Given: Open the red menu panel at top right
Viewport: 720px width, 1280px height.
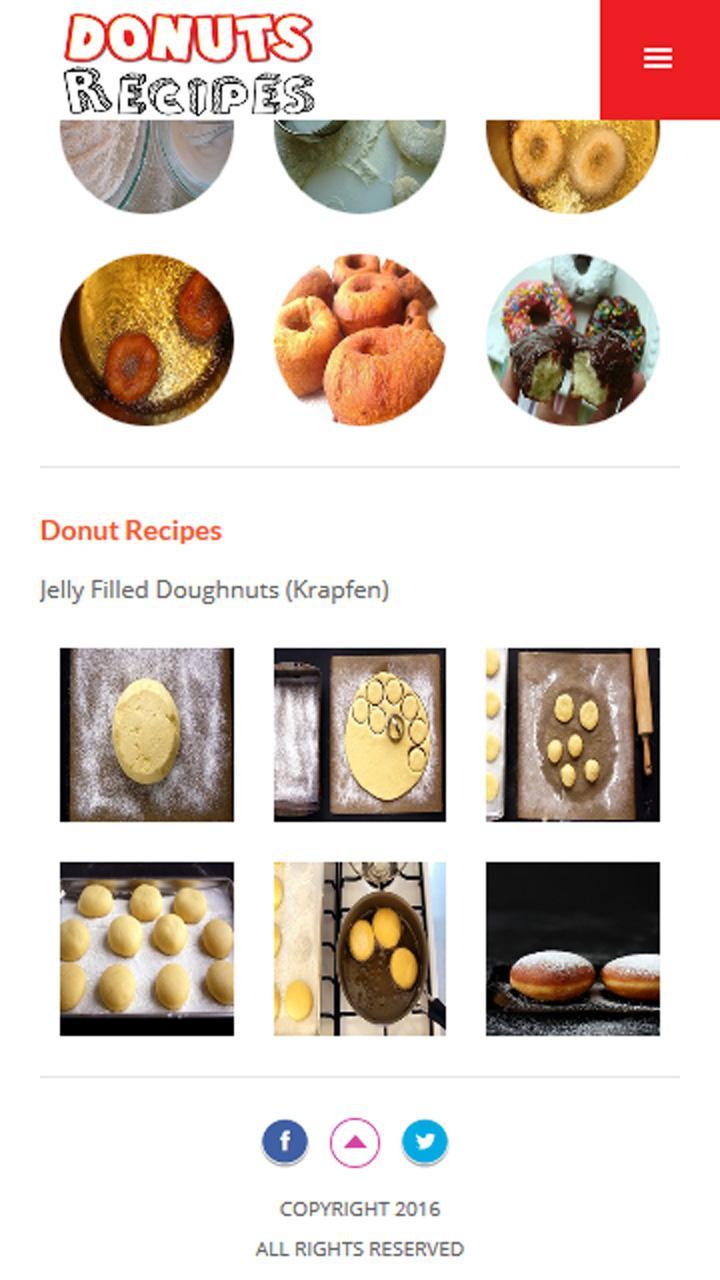Looking at the screenshot, I should [x=658, y=58].
